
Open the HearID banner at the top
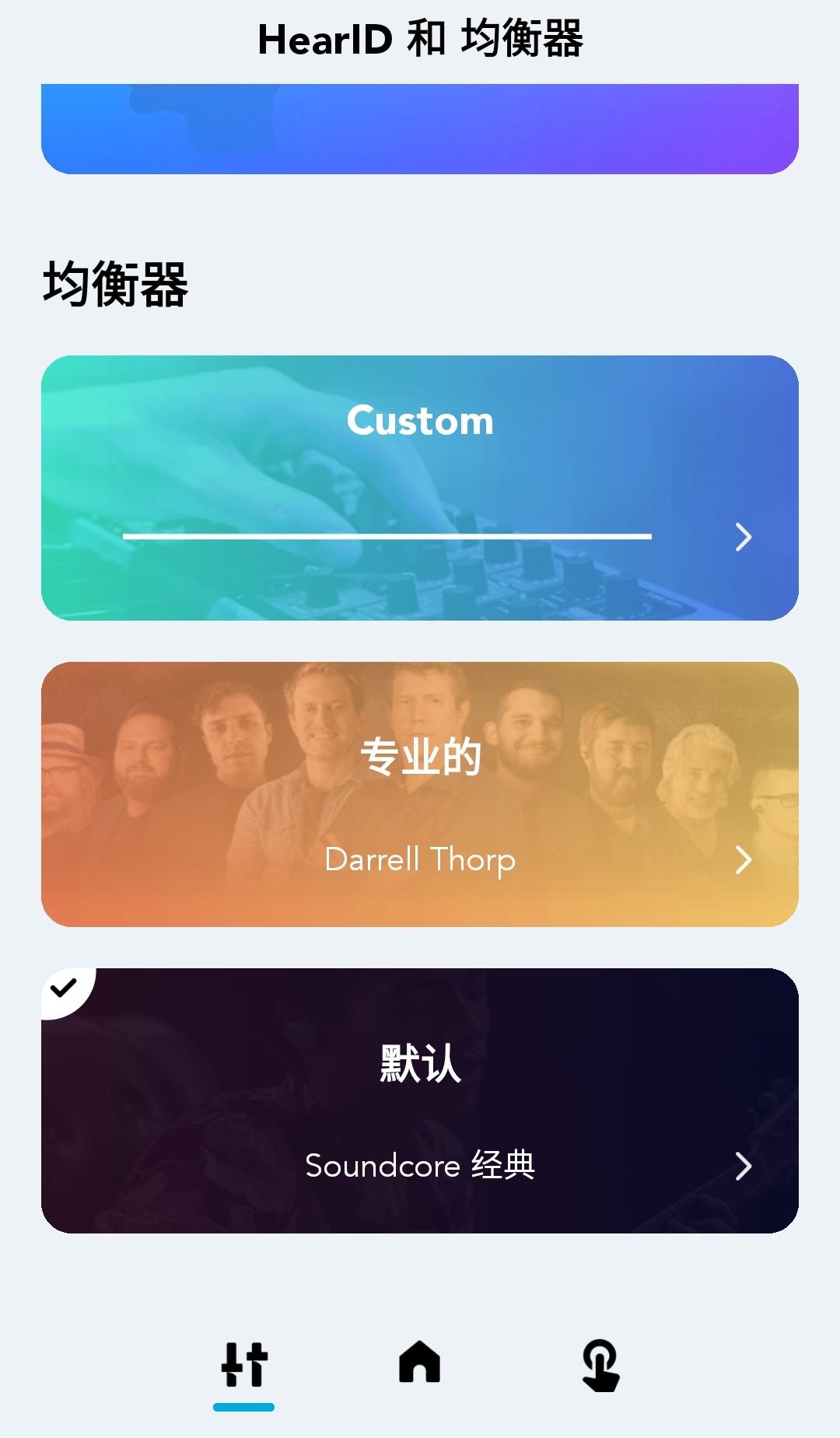point(420,128)
